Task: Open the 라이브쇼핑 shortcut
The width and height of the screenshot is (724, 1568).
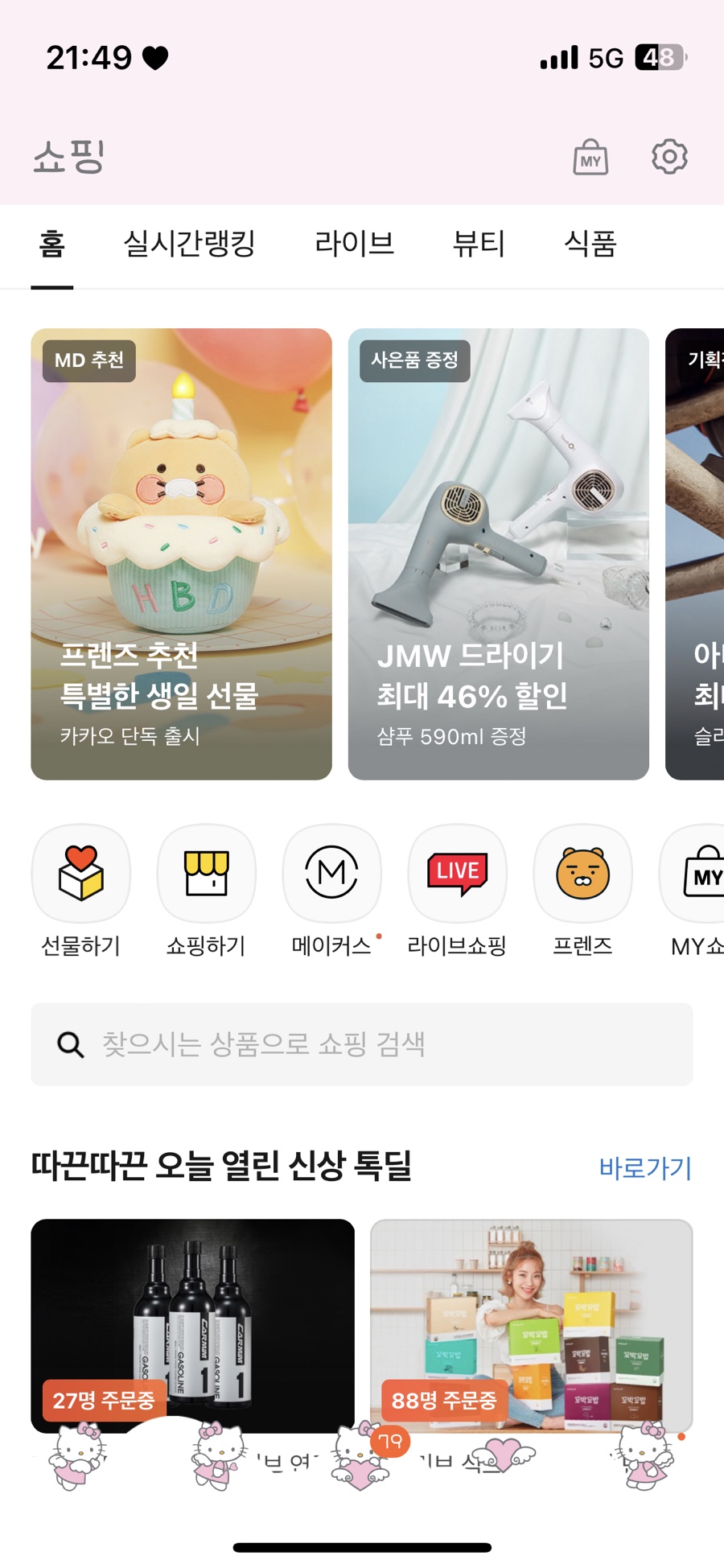Action: 457,875
